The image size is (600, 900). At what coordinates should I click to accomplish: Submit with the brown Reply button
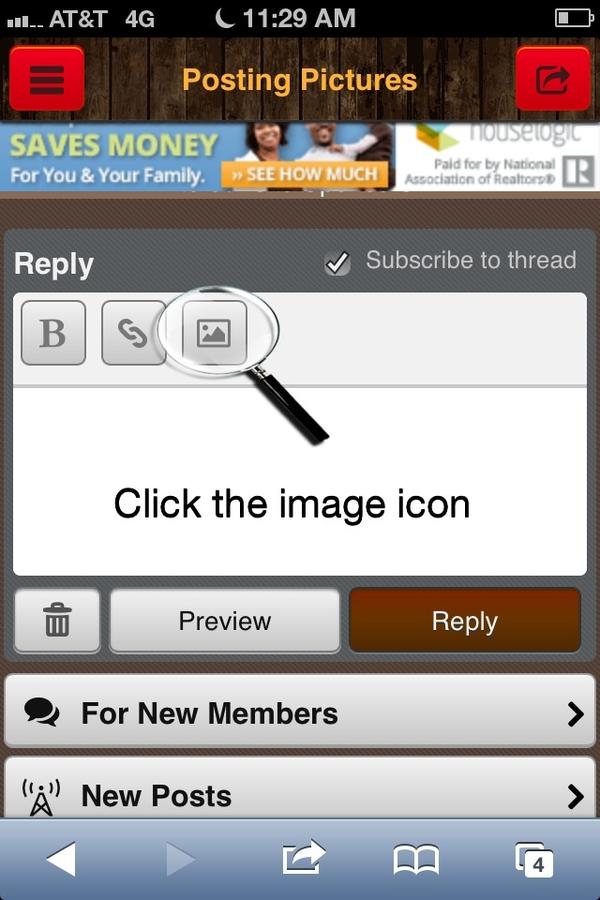pyautogui.click(x=465, y=621)
